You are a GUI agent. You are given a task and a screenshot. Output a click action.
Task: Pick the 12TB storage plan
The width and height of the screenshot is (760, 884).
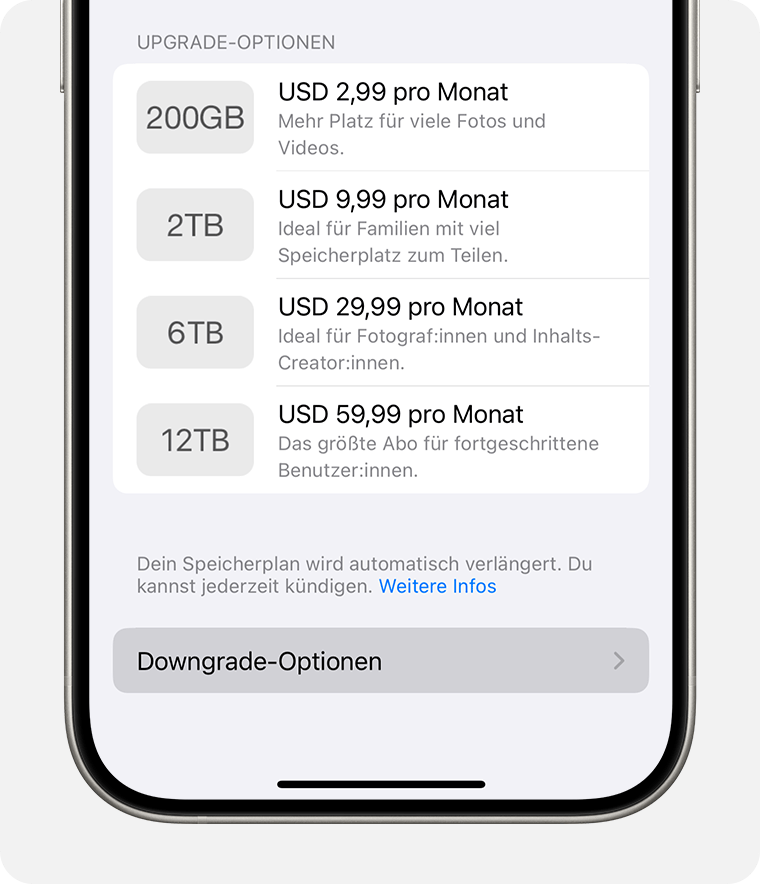(380, 440)
